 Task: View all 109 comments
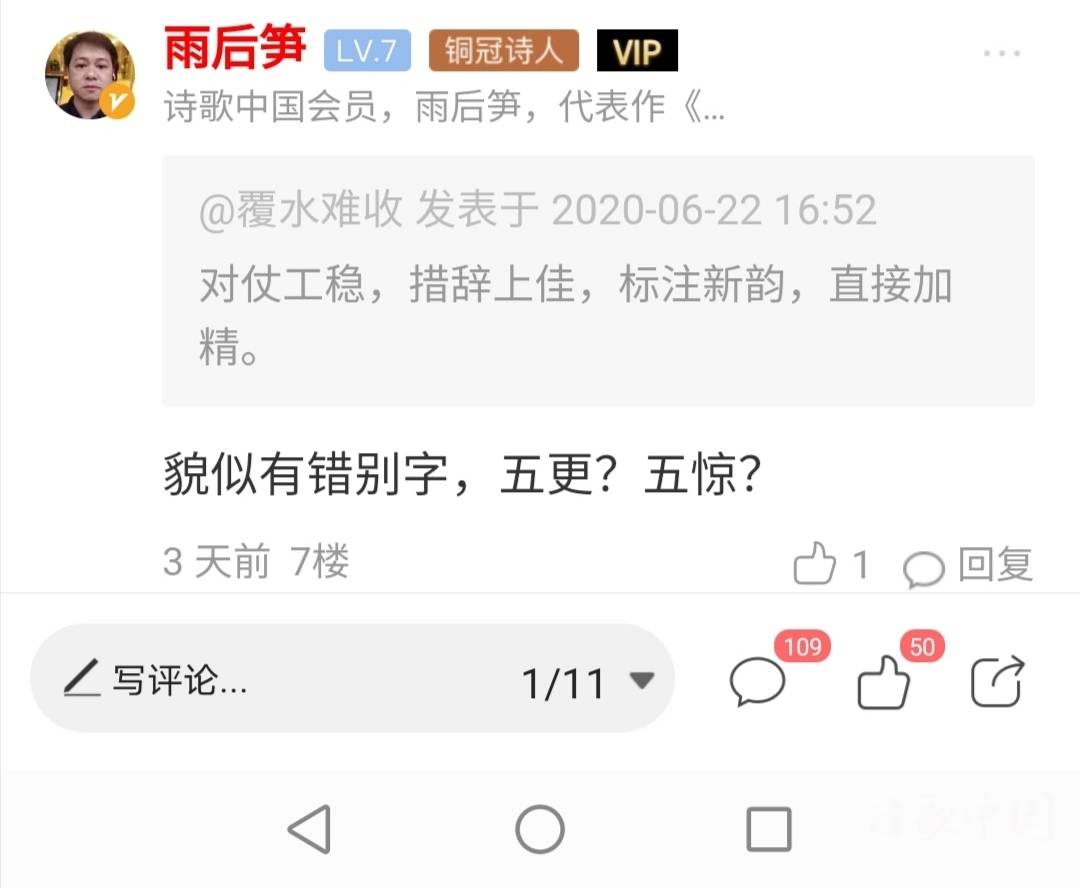point(759,683)
